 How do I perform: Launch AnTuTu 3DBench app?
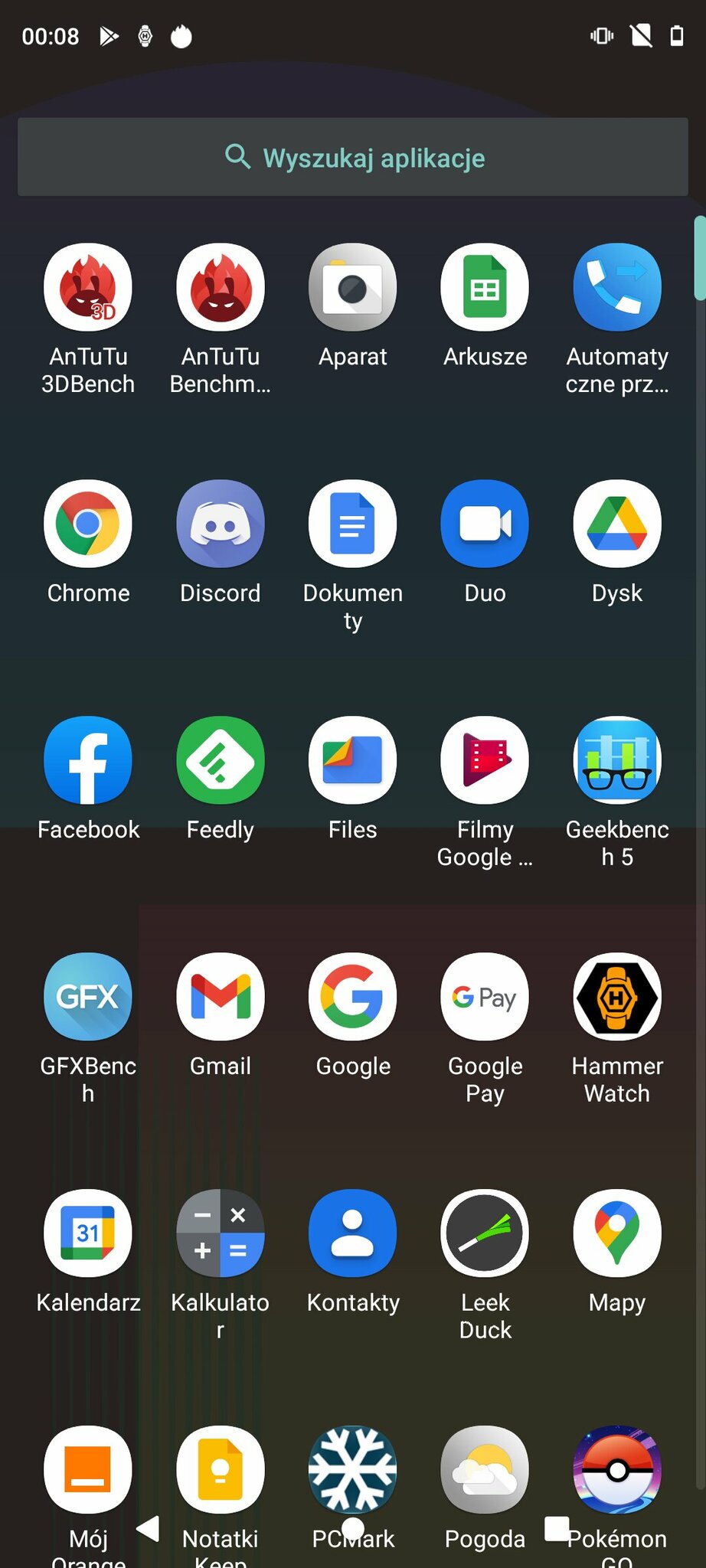click(88, 288)
